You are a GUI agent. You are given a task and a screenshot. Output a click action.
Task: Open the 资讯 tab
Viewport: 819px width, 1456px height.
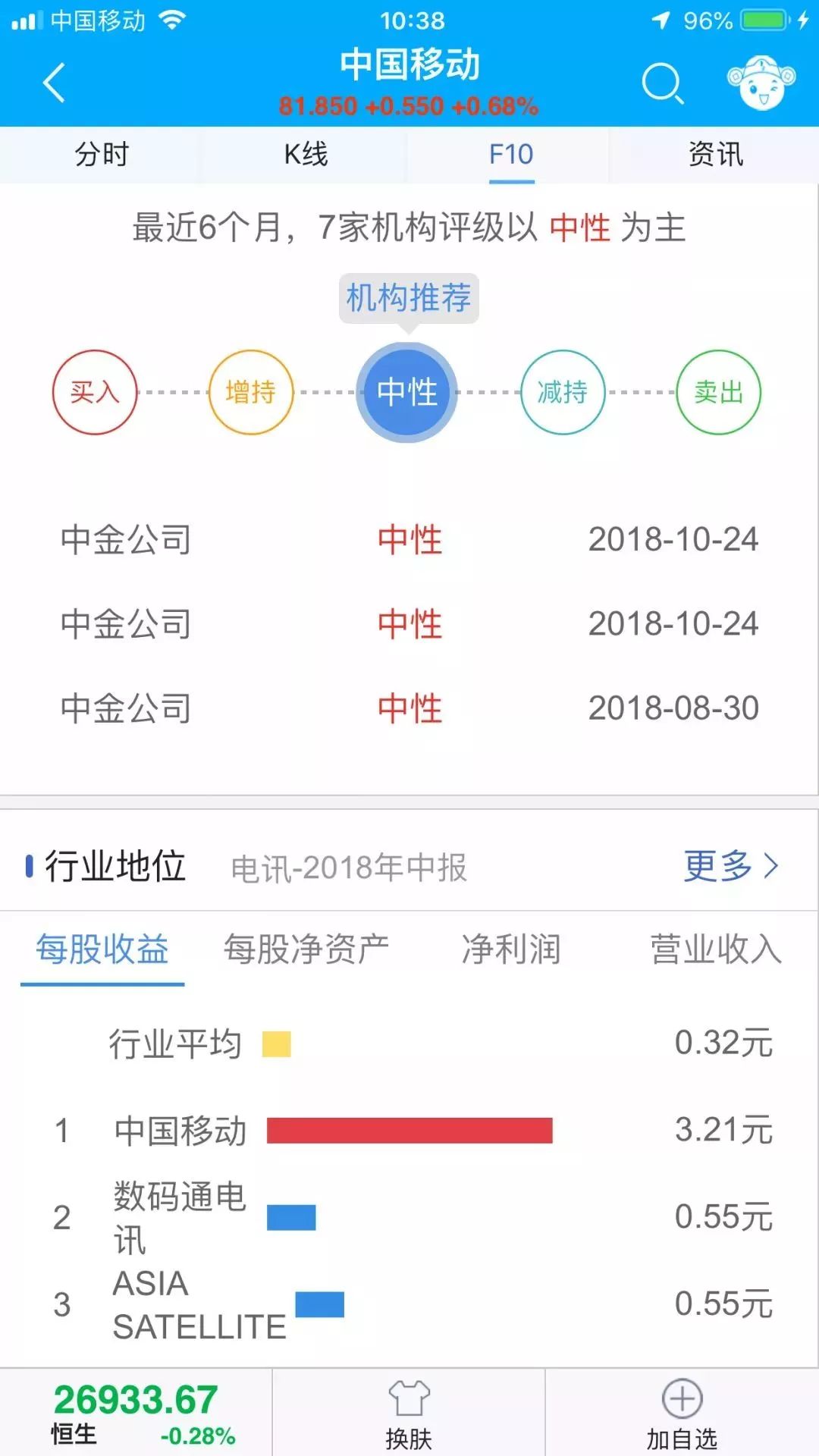tap(715, 155)
